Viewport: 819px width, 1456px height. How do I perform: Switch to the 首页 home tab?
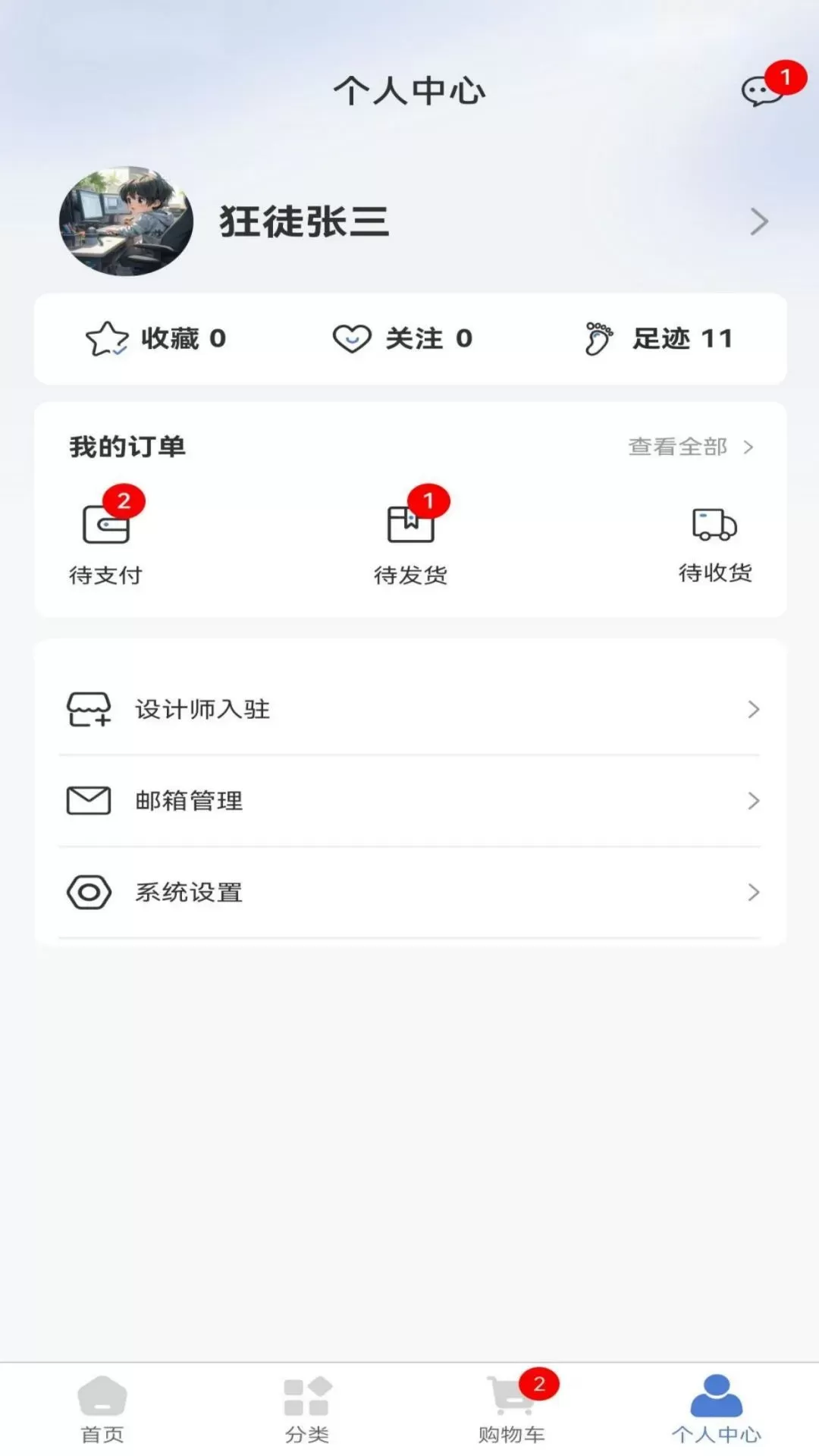[x=102, y=1410]
